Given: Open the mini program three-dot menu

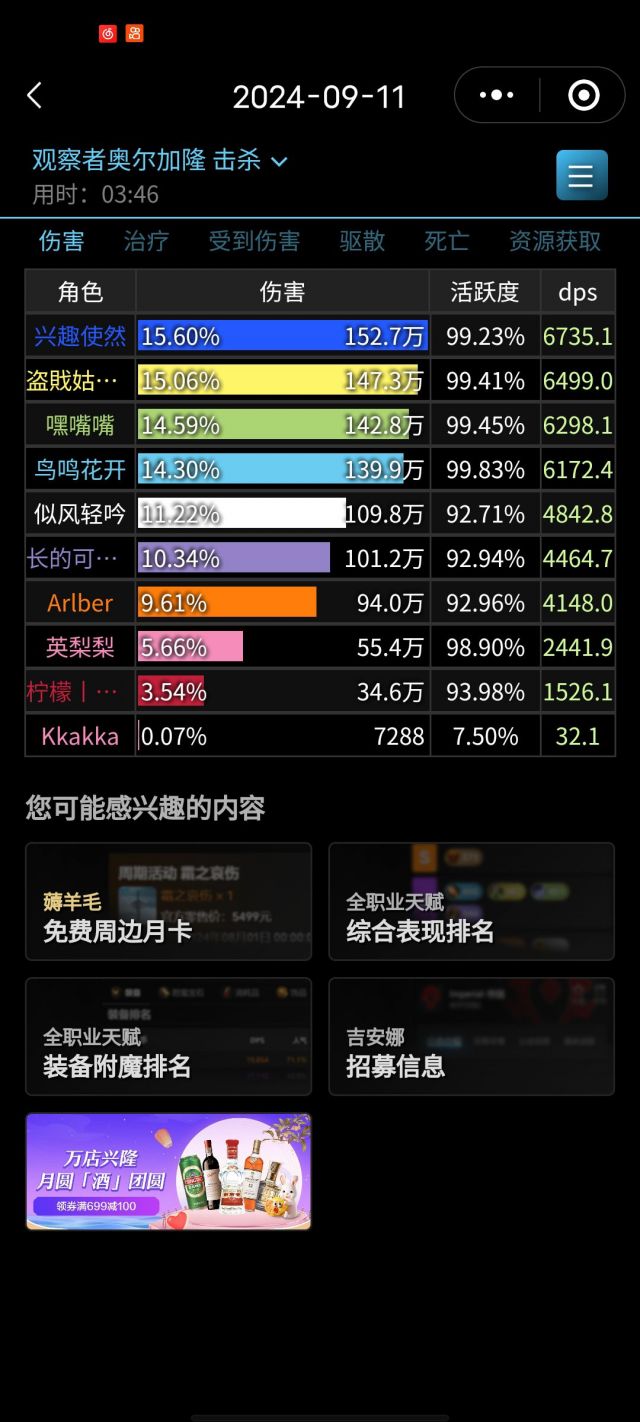Looking at the screenshot, I should pyautogui.click(x=497, y=96).
